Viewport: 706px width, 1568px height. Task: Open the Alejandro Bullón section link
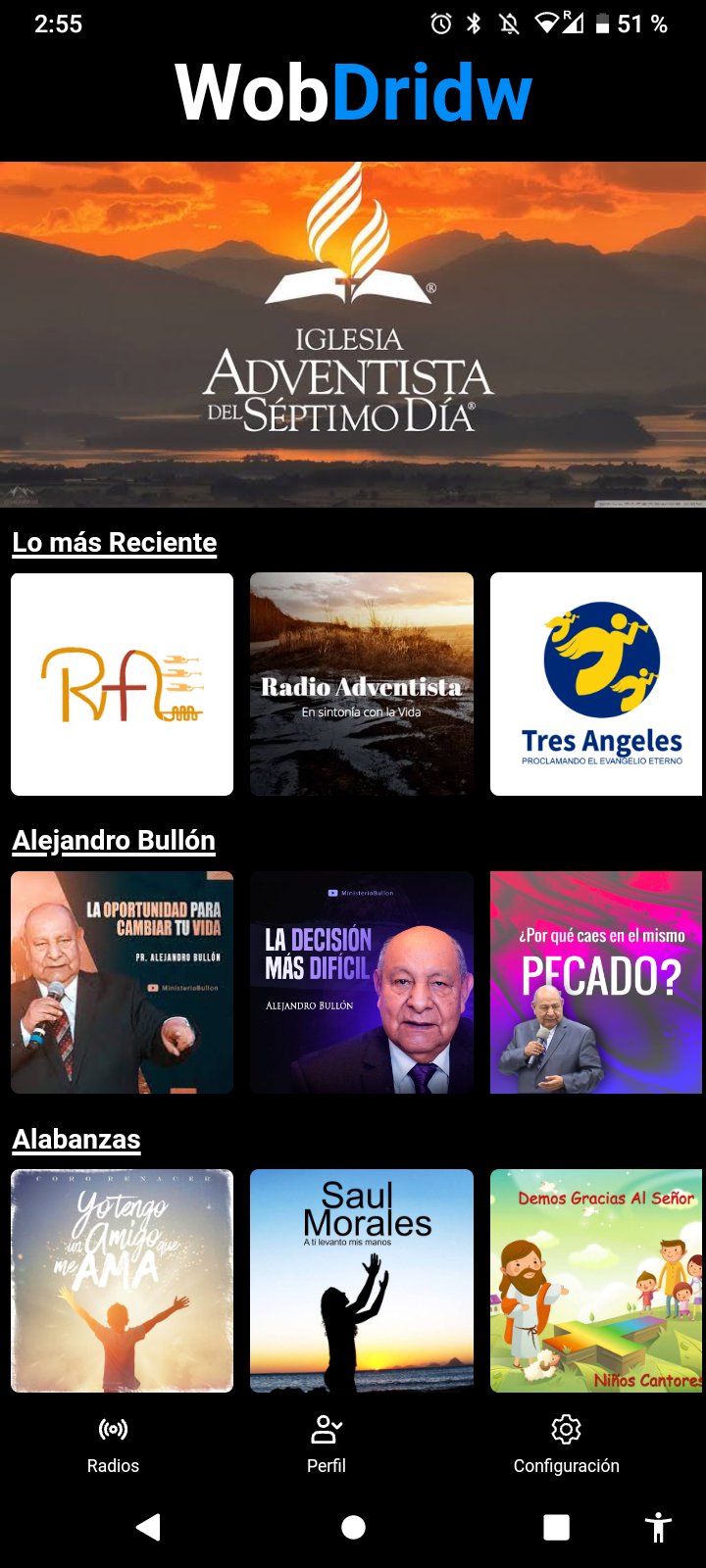click(x=114, y=840)
